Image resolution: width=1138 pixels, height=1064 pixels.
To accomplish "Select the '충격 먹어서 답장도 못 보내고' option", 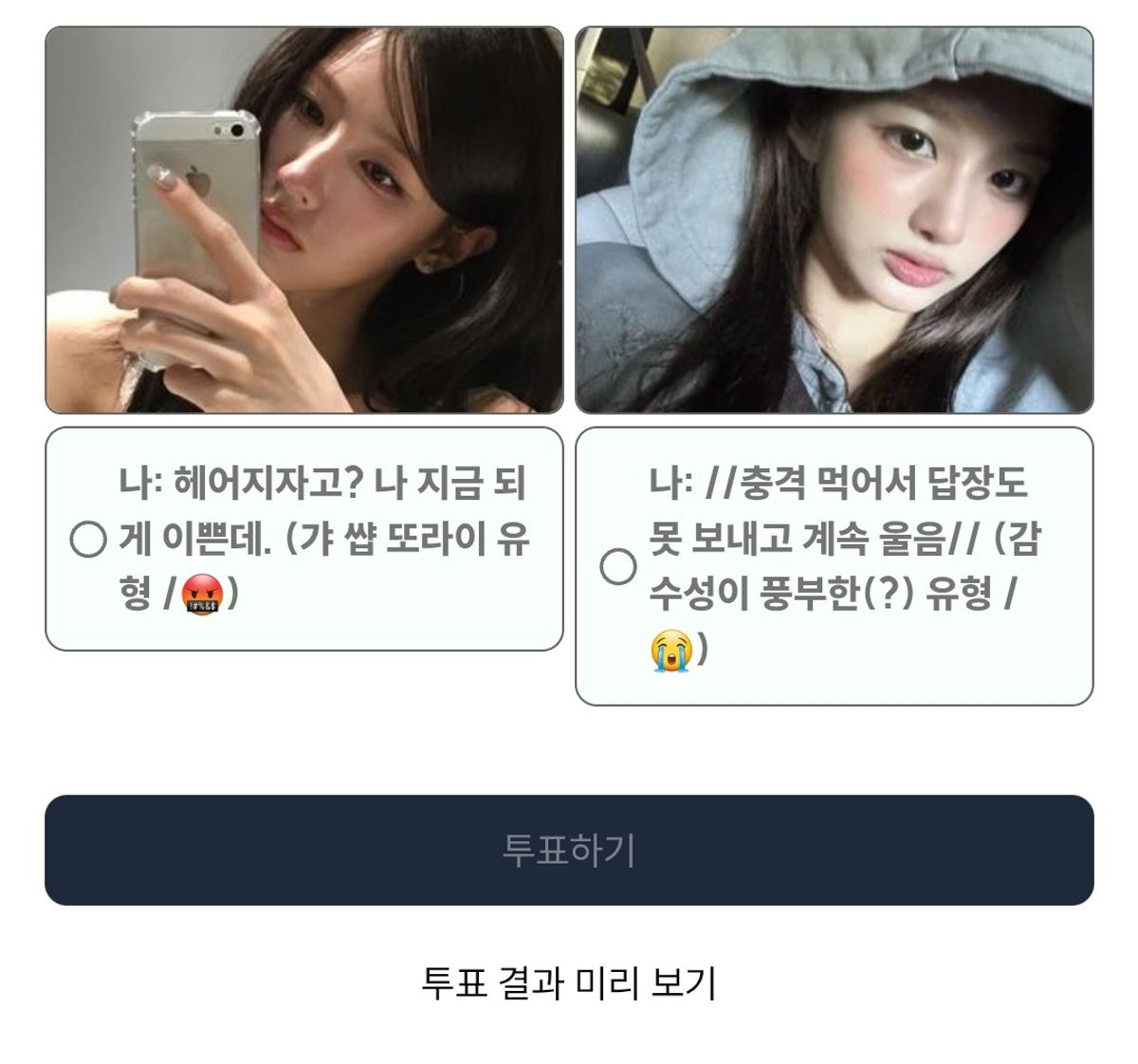I will (x=618, y=567).
